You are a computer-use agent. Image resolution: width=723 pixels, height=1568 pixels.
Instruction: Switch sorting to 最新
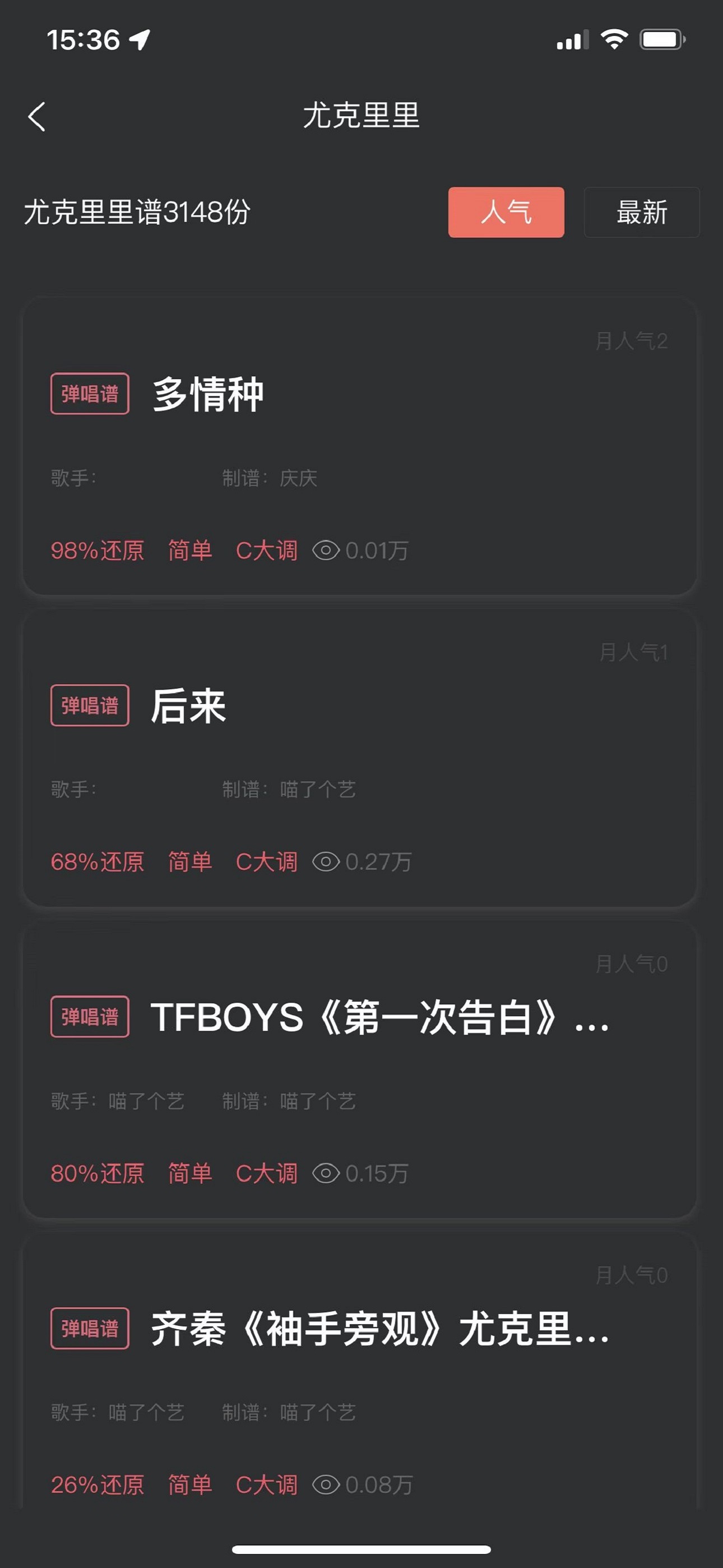point(641,213)
